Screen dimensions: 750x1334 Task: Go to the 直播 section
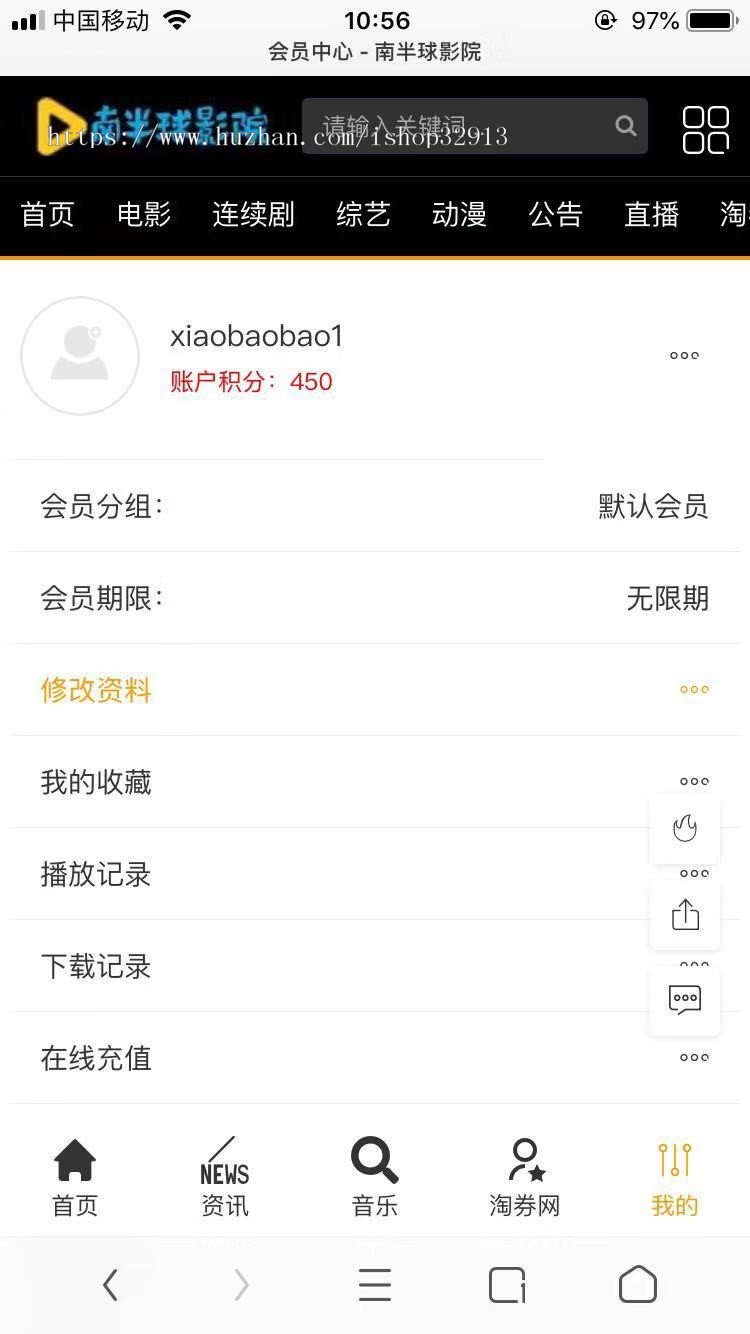pyautogui.click(x=651, y=215)
